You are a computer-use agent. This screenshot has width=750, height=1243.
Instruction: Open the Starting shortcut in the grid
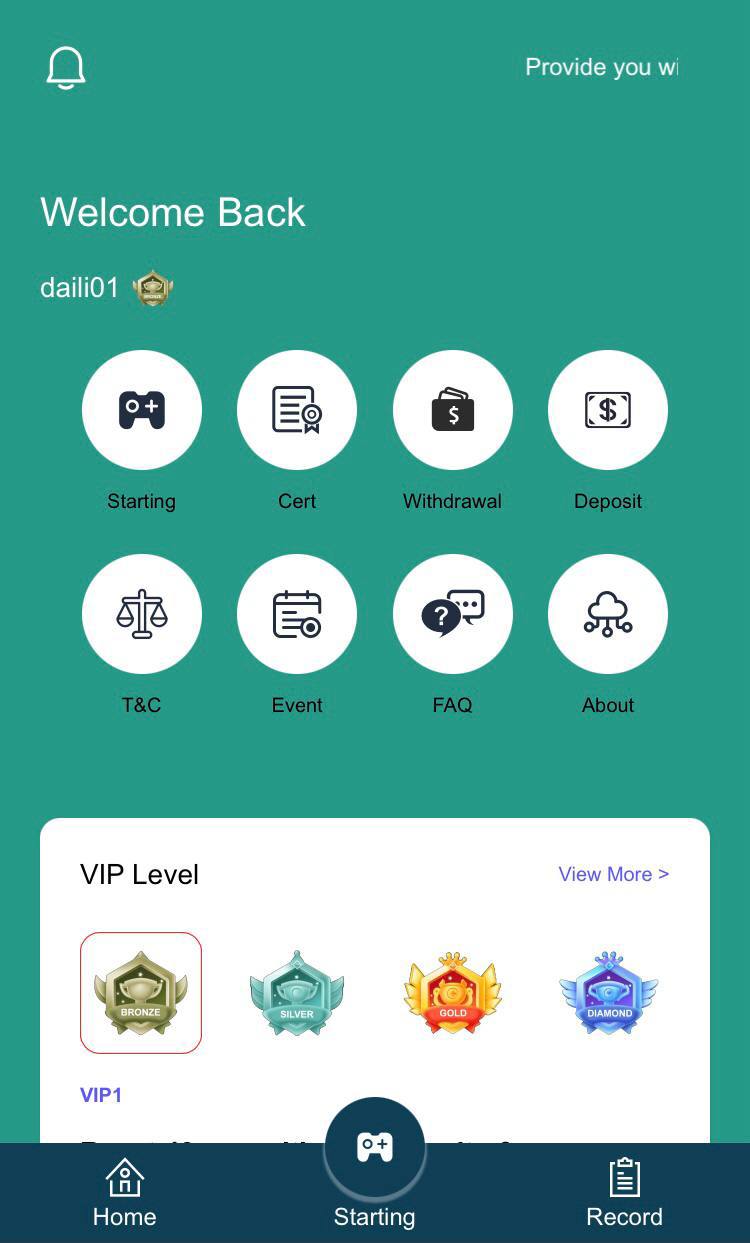pyautogui.click(x=141, y=410)
